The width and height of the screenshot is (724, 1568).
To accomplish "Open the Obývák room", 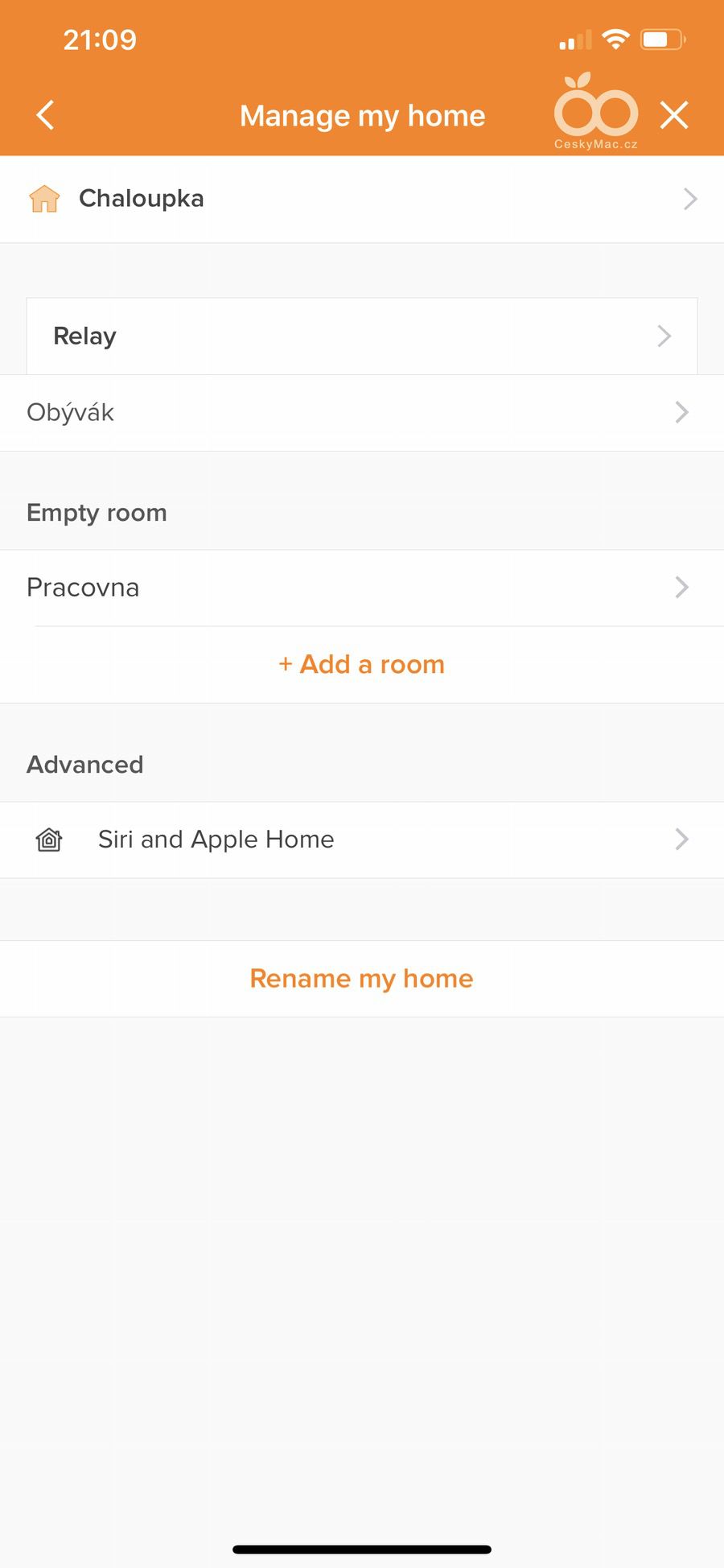I will 362,413.
